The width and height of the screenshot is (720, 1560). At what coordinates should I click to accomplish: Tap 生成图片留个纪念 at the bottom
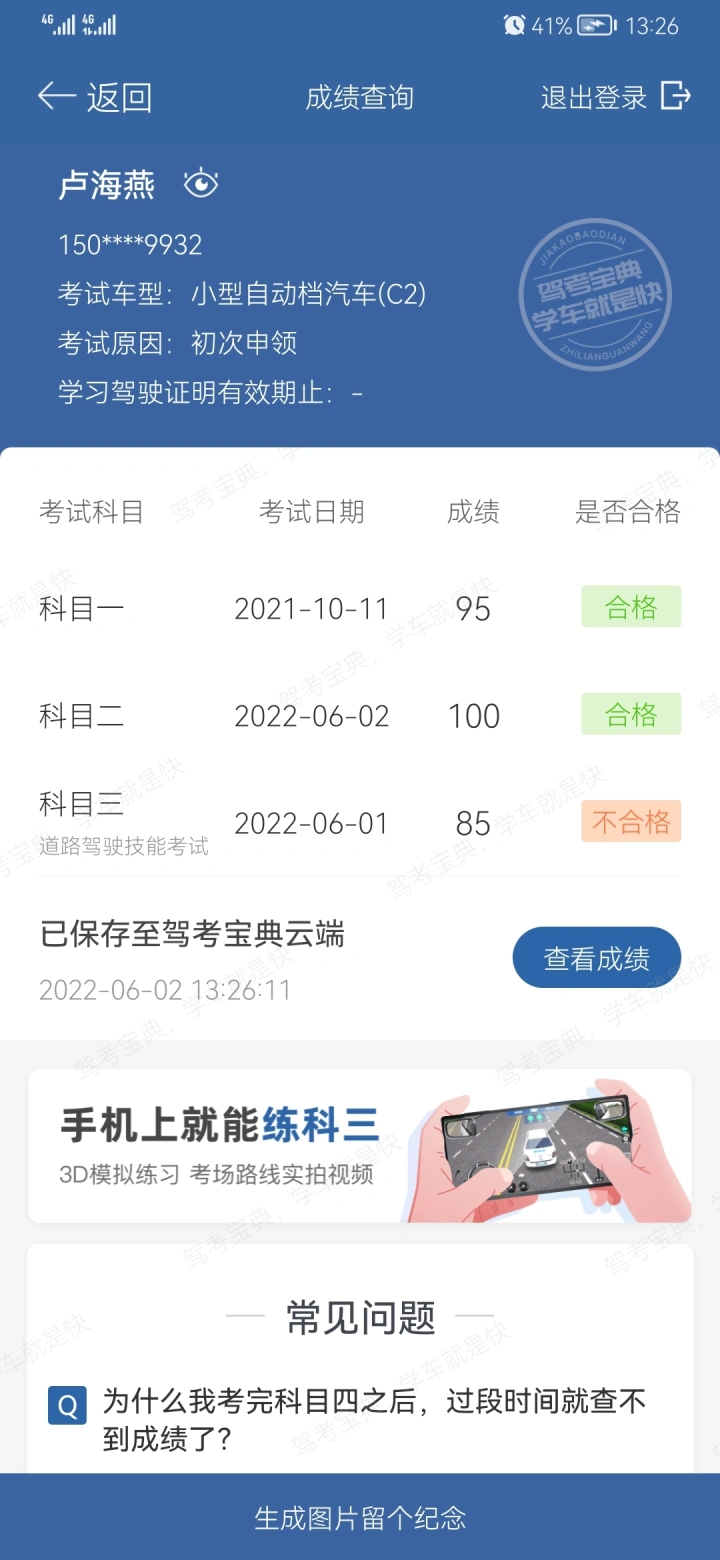pyautogui.click(x=360, y=1517)
